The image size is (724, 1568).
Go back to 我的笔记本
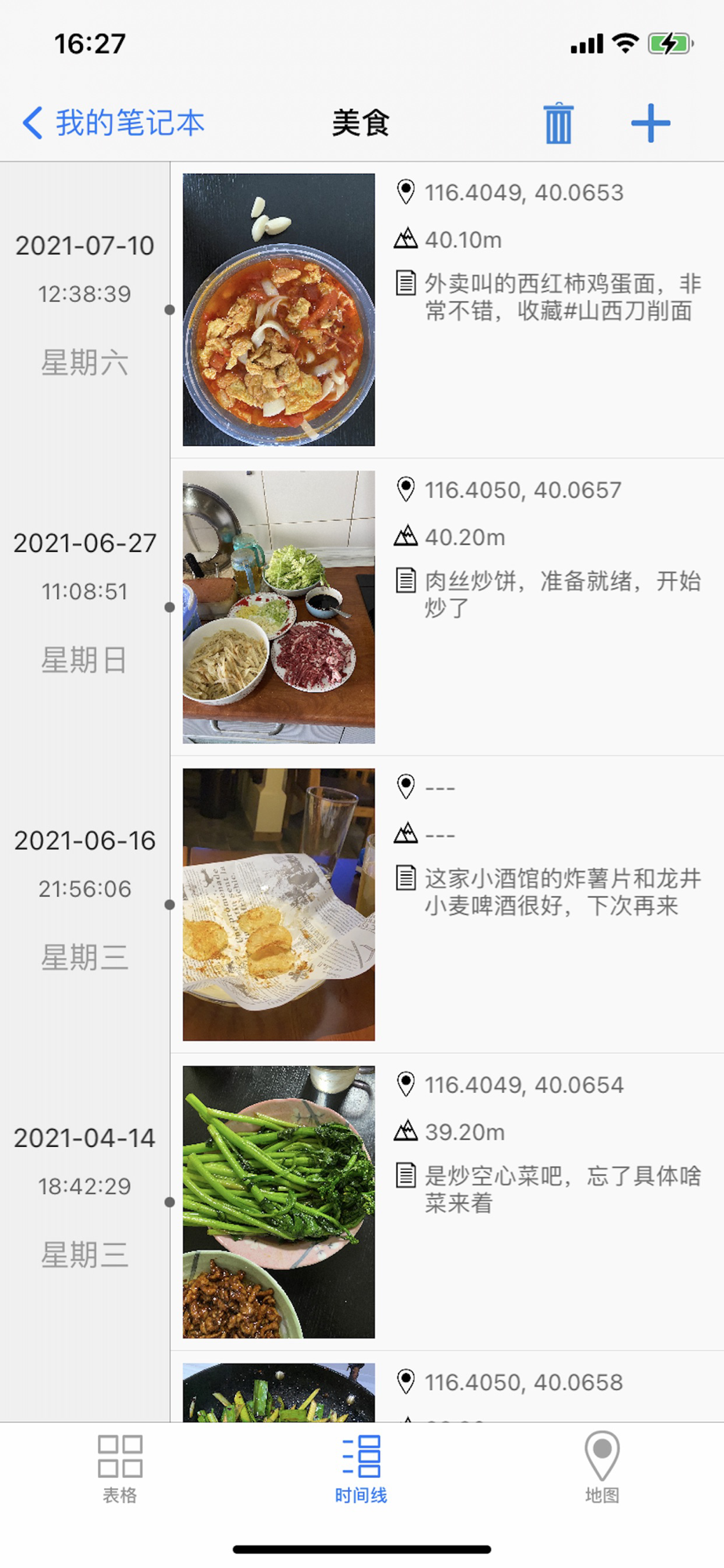(114, 123)
